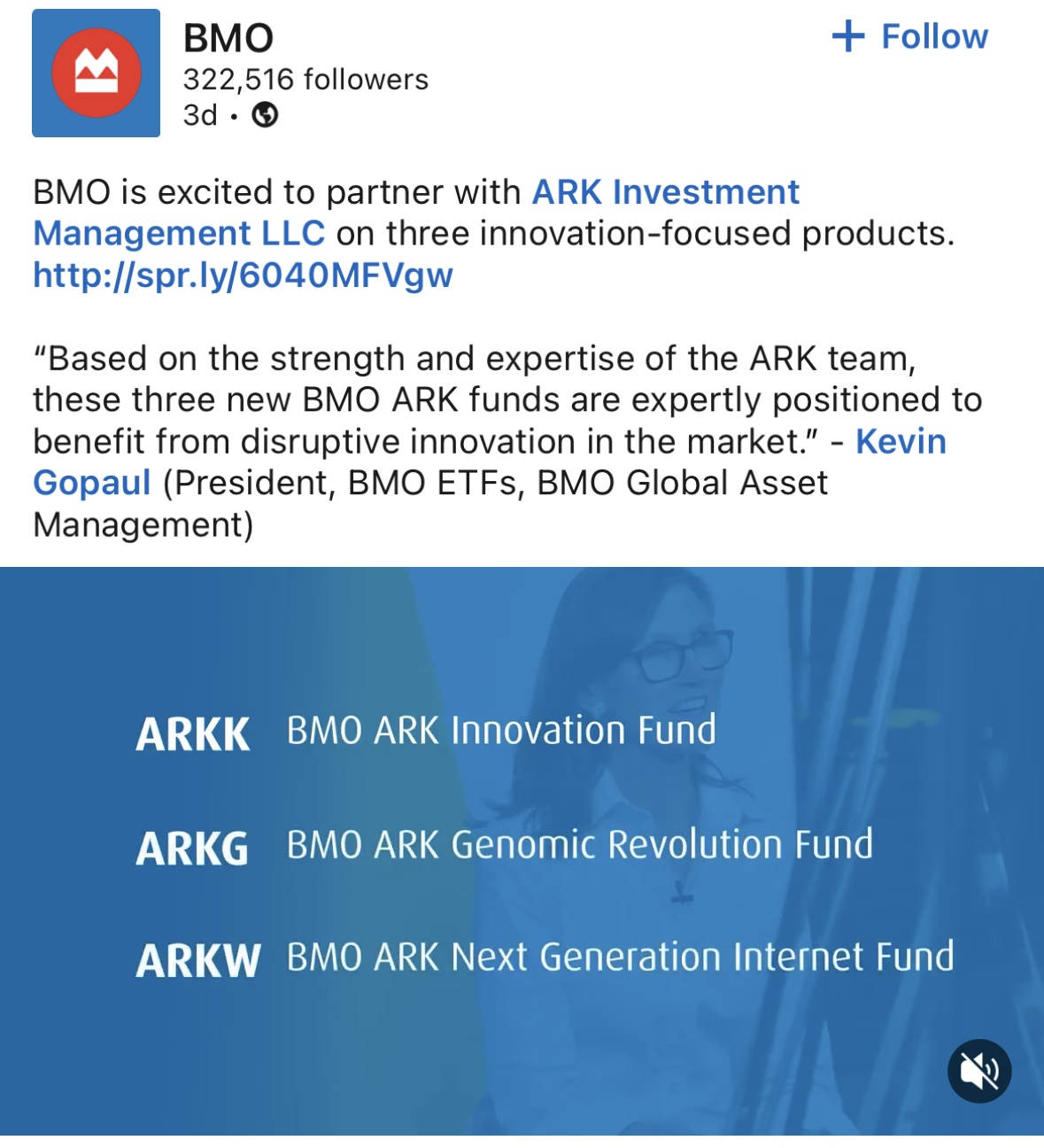Open BMO's profile picture
Image resolution: width=1044 pixels, height=1148 pixels.
click(x=96, y=74)
